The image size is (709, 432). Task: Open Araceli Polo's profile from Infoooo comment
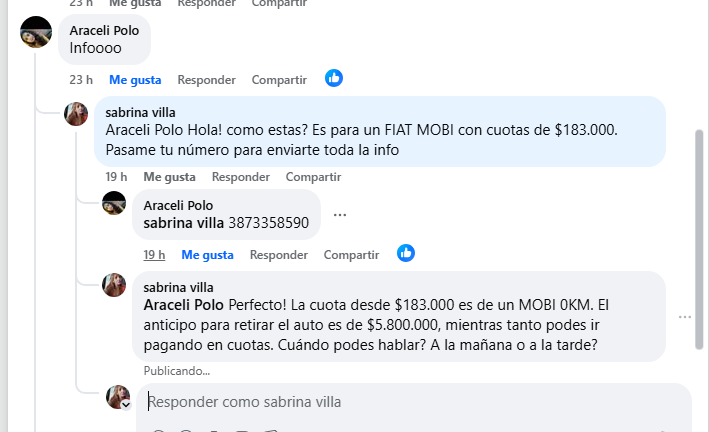tap(104, 30)
